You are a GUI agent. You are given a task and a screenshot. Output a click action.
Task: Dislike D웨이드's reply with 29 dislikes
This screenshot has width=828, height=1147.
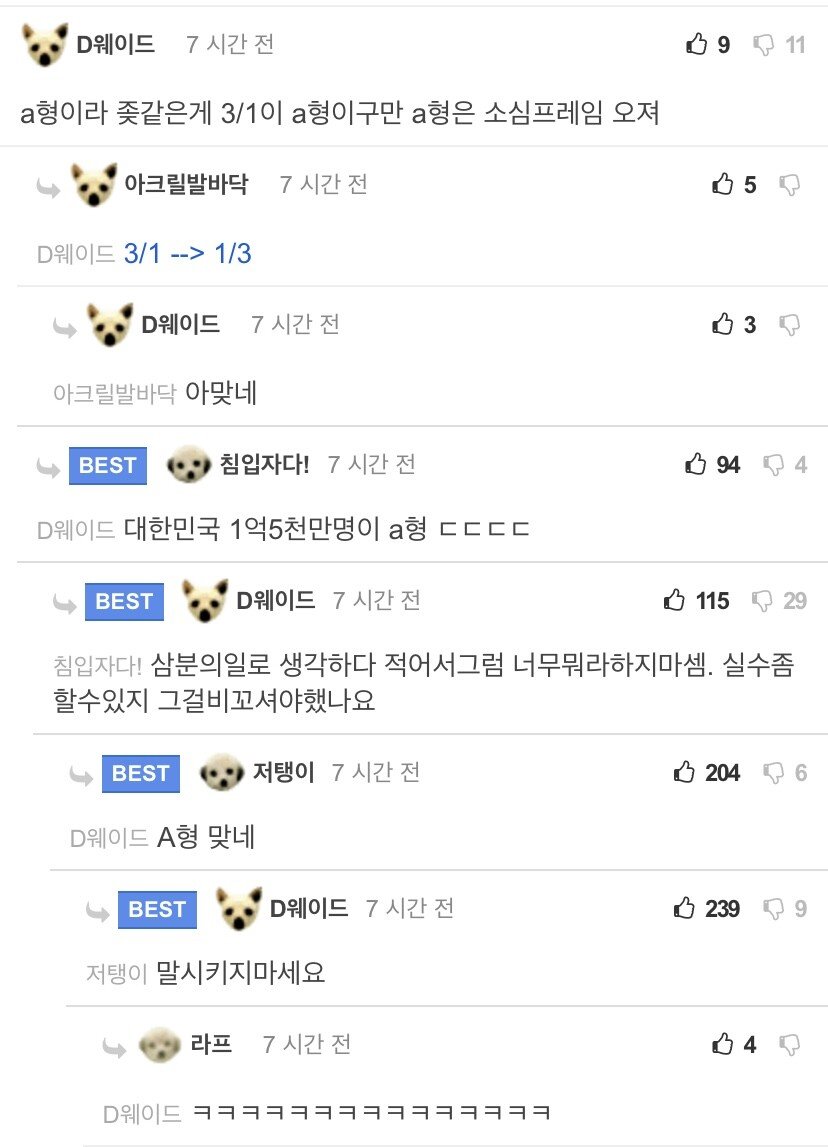762,601
